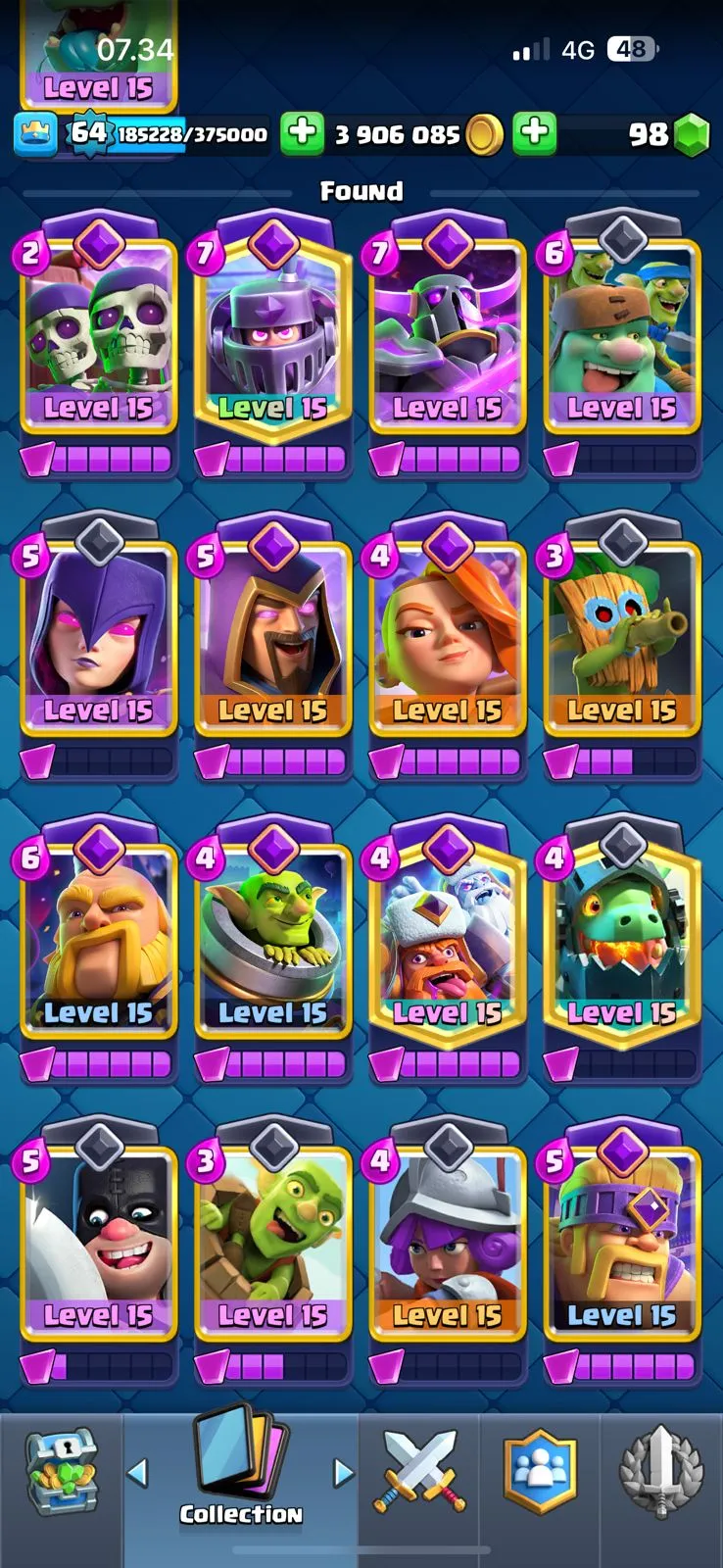Select the Goblin Gang card
This screenshot has height=1568, width=723.
point(272,1245)
